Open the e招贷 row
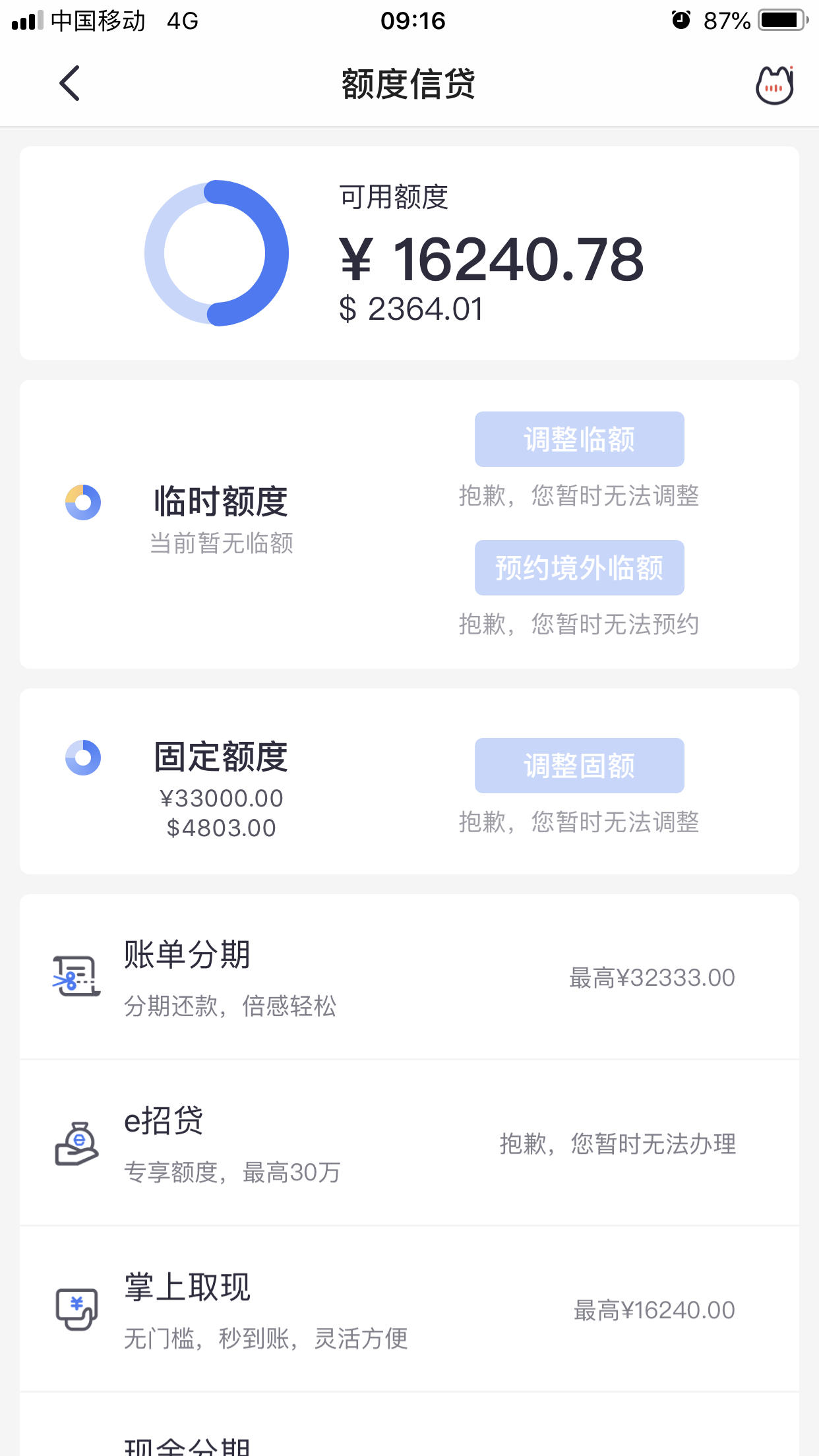Viewport: 819px width, 1456px height. click(x=409, y=1143)
